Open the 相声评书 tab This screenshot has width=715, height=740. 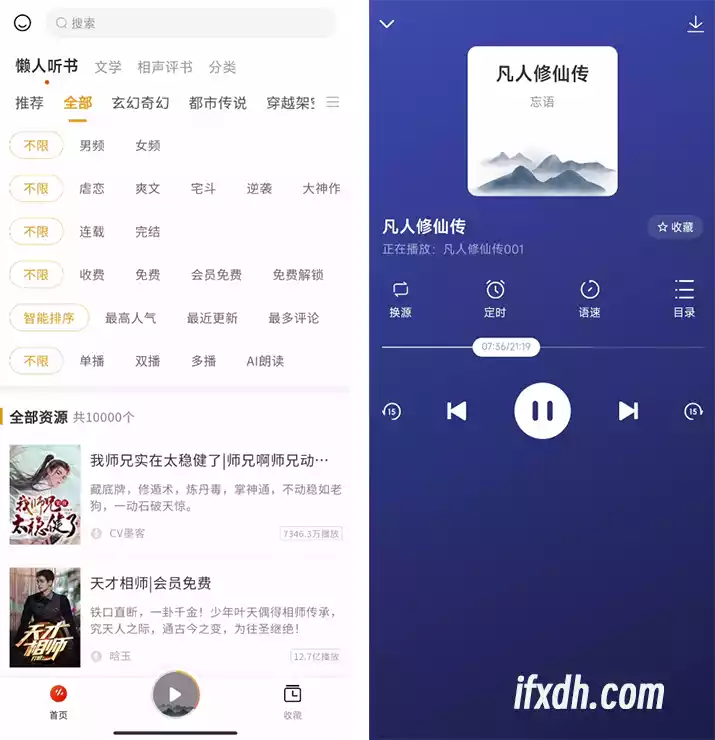click(165, 67)
